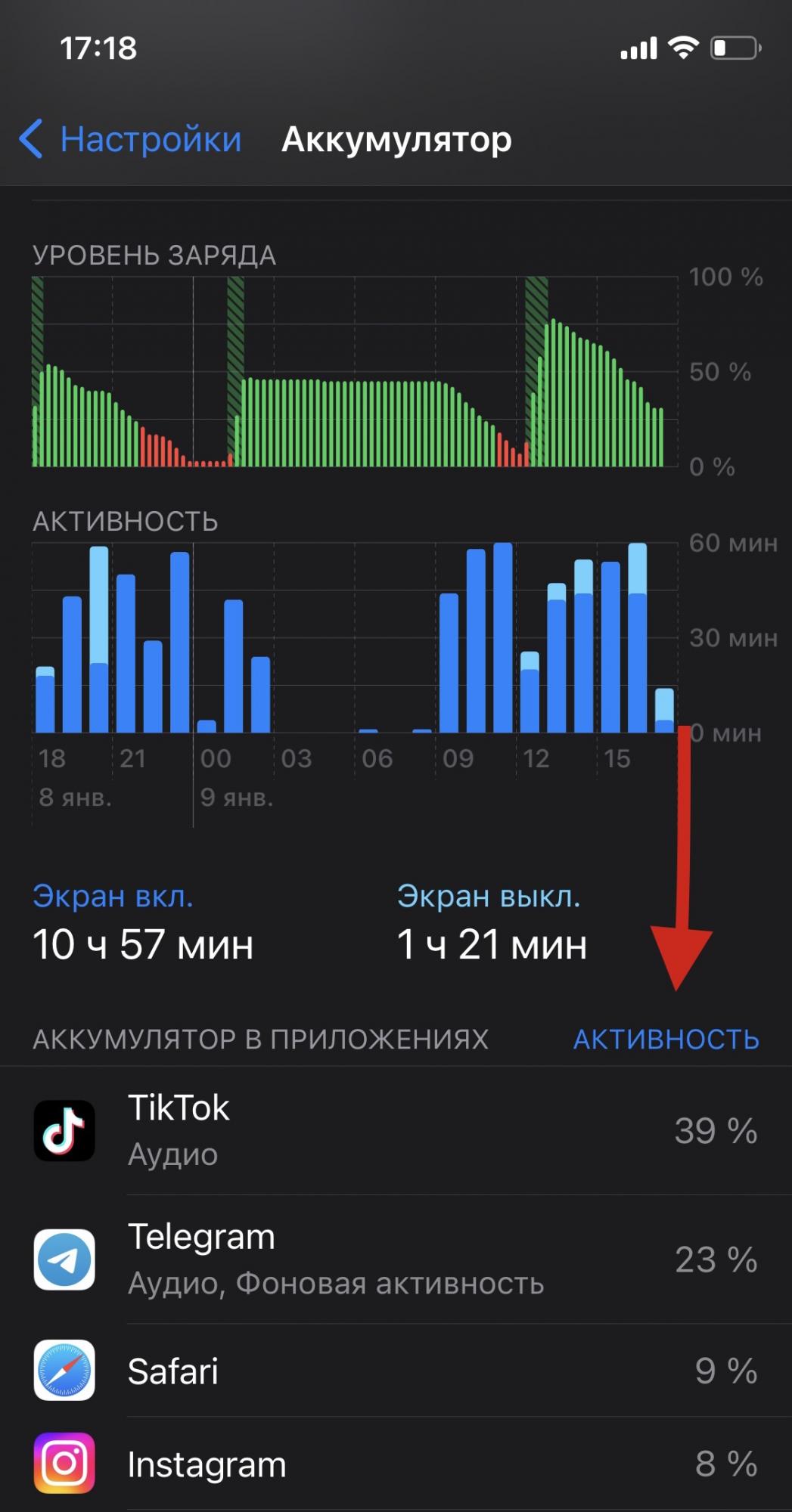The width and height of the screenshot is (792, 1512).
Task: Tap the back chevron next to Настройки
Action: point(32,140)
